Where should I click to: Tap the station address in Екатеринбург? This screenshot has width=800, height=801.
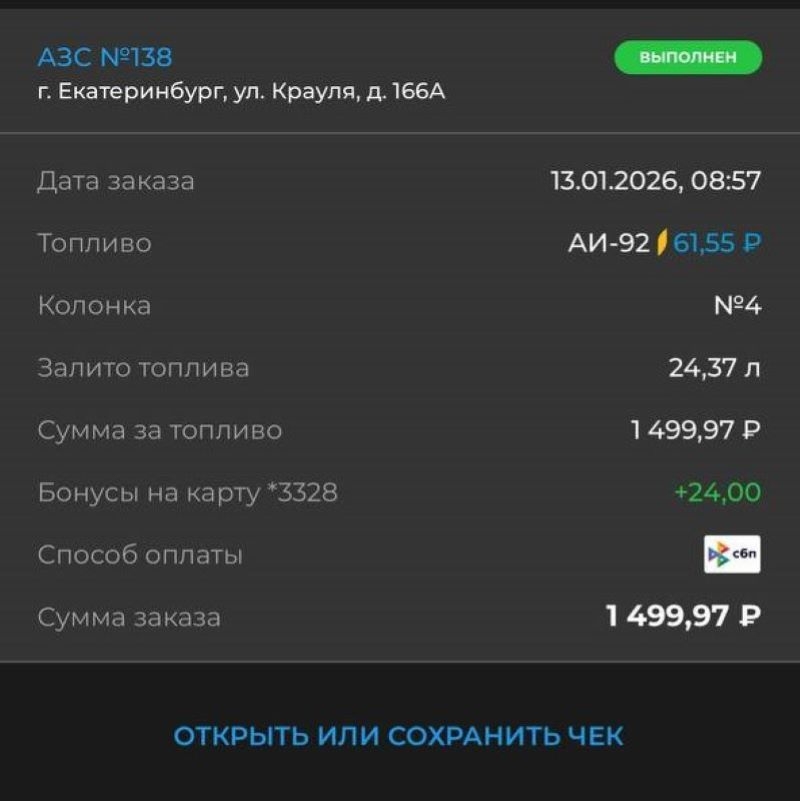point(240,92)
